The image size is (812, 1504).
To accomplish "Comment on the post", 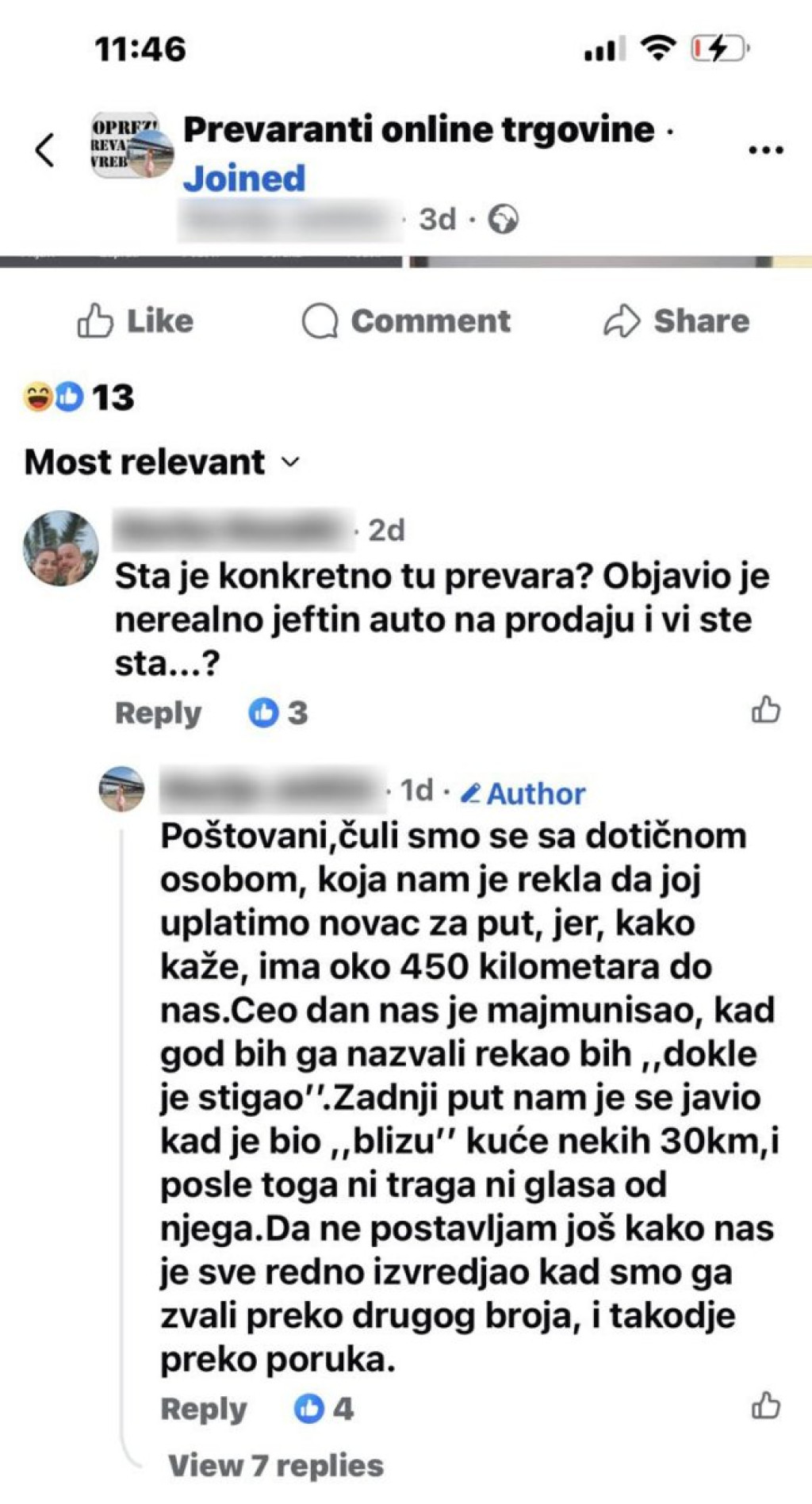I will click(x=407, y=321).
